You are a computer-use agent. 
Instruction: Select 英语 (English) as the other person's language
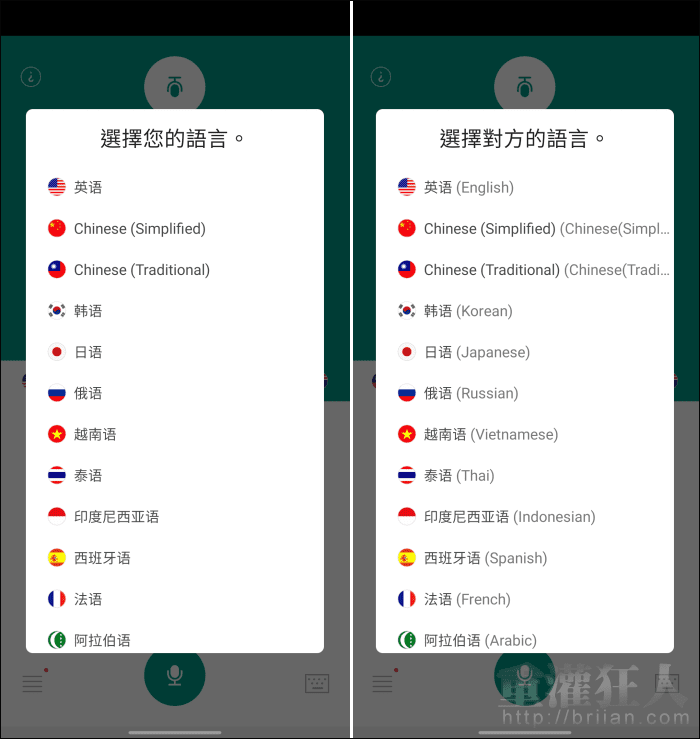[x=468, y=187]
